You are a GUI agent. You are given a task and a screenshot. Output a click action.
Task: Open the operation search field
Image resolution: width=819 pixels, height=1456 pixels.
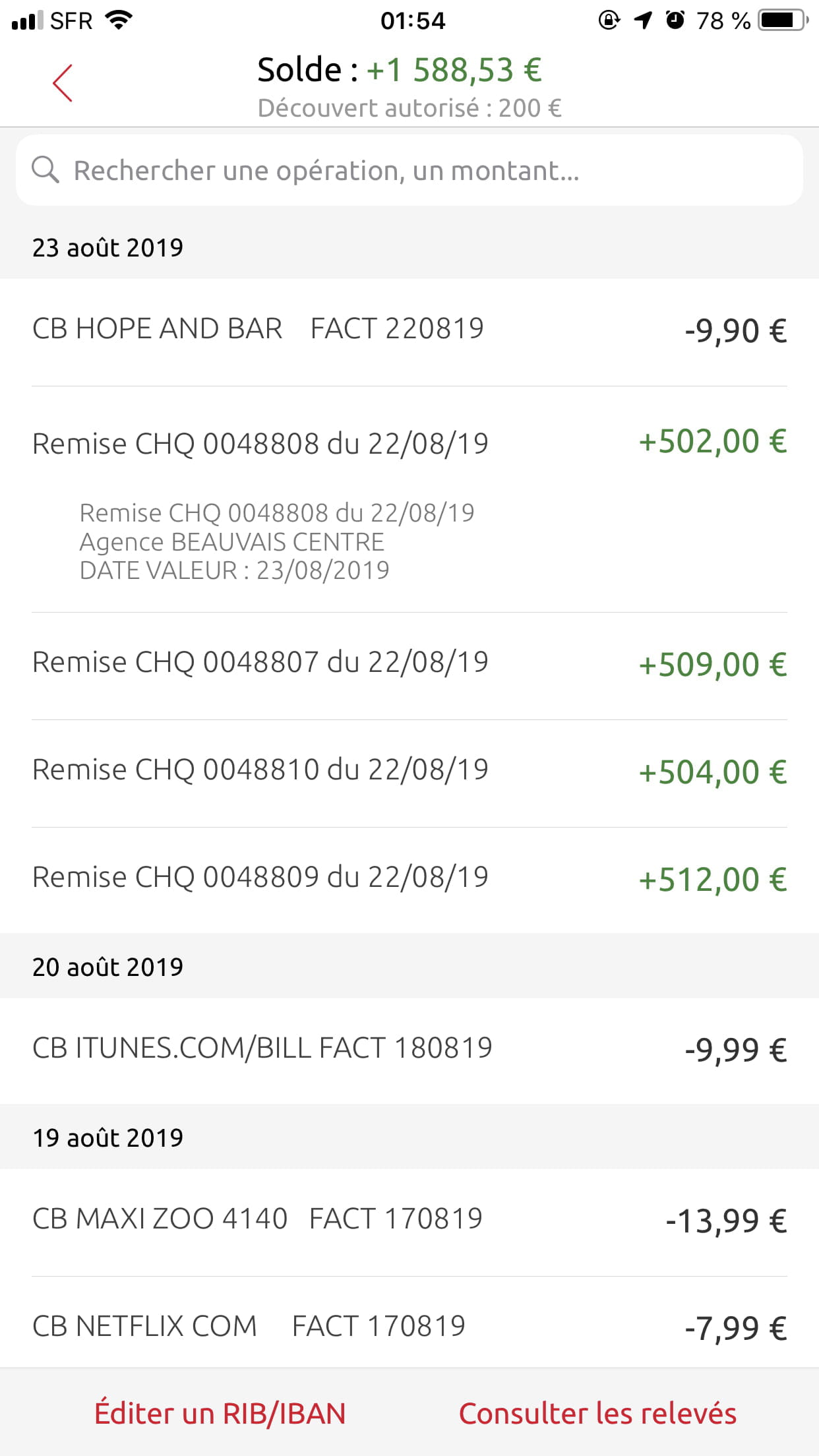point(409,170)
